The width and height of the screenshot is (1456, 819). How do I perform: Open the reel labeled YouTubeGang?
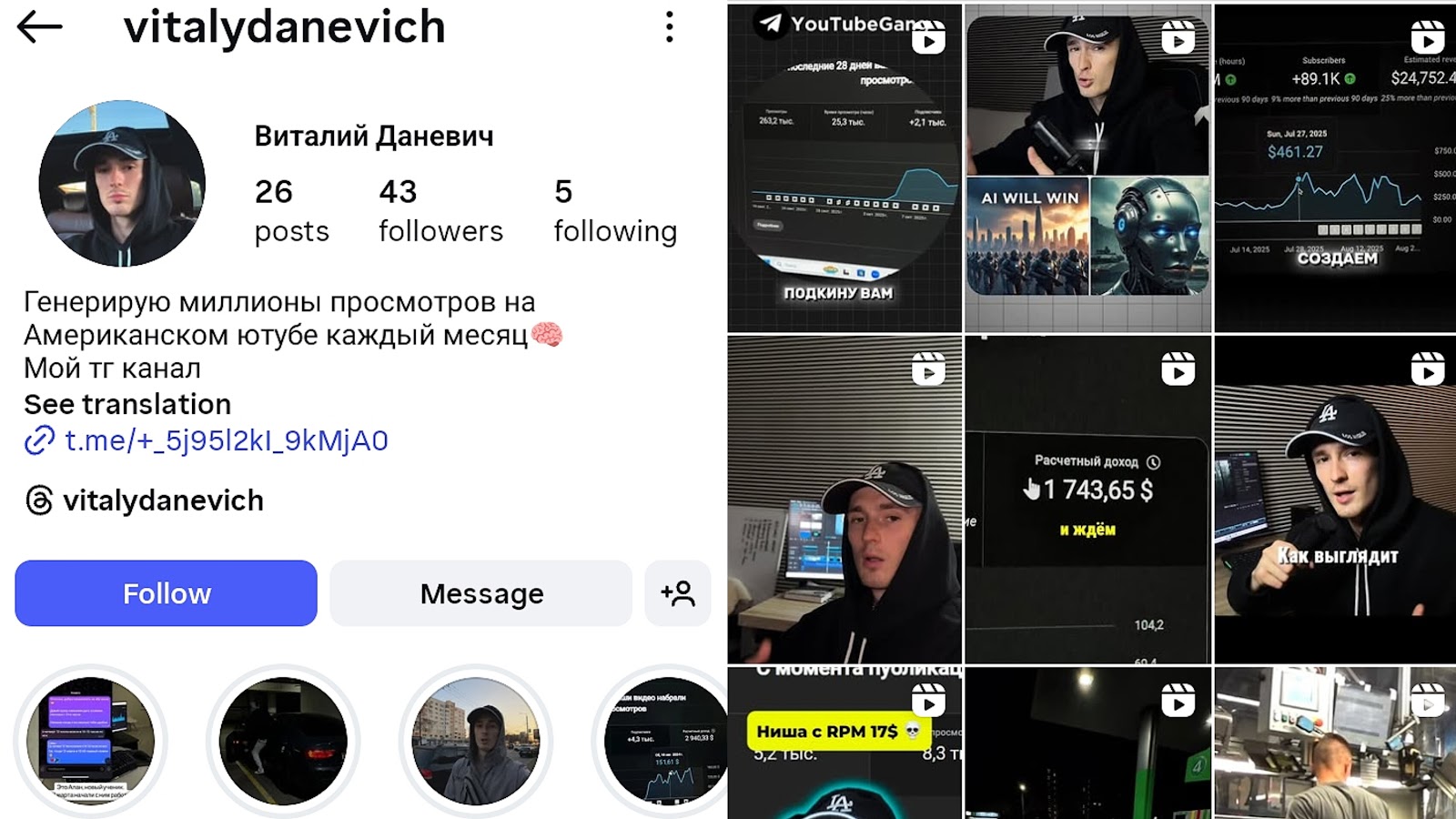(x=844, y=168)
